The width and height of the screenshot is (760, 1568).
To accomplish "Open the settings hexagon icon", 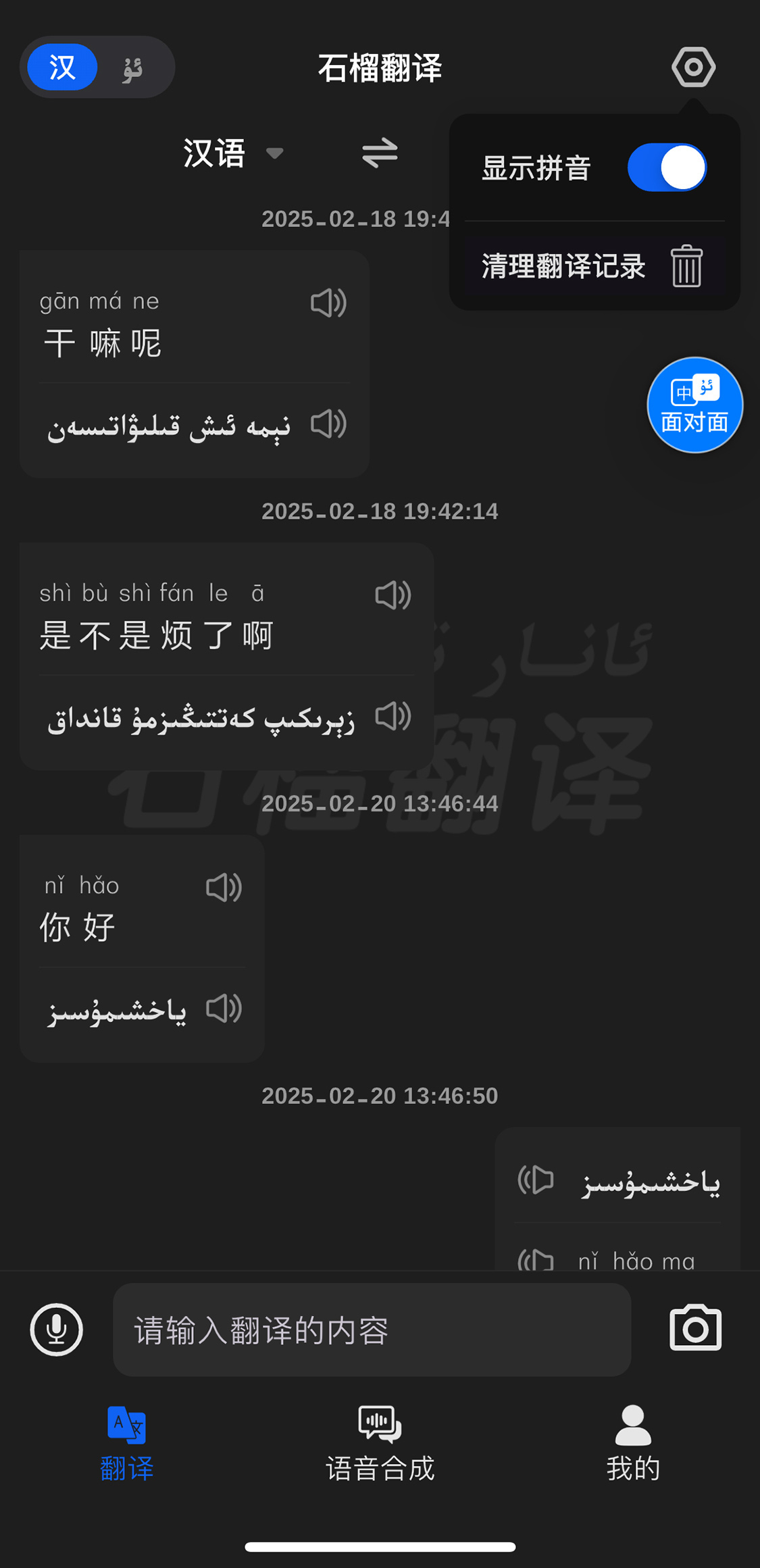I will click(693, 67).
